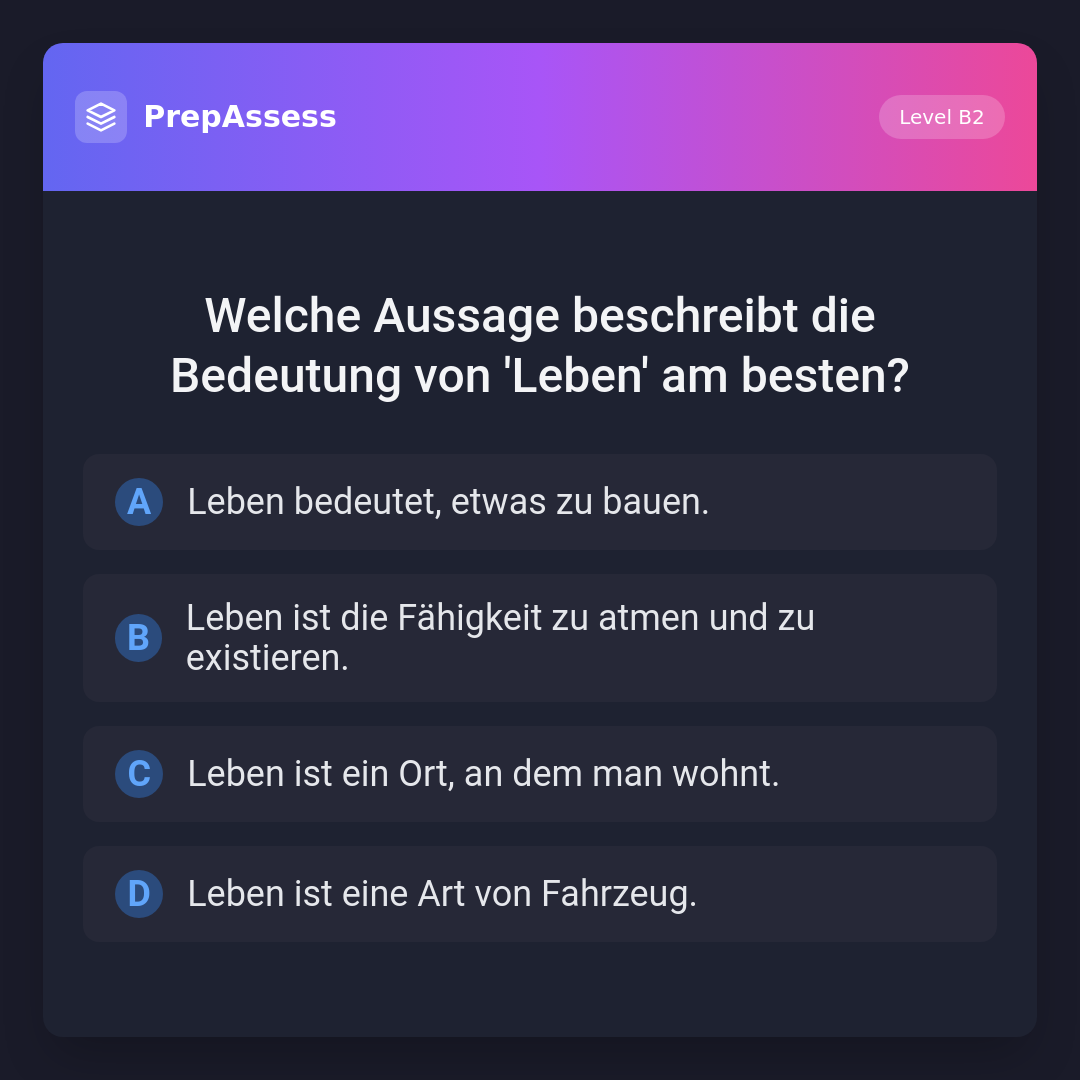This screenshot has height=1080, width=1080.
Task: Choose answer B about breathing and existing
Action: 539,638
